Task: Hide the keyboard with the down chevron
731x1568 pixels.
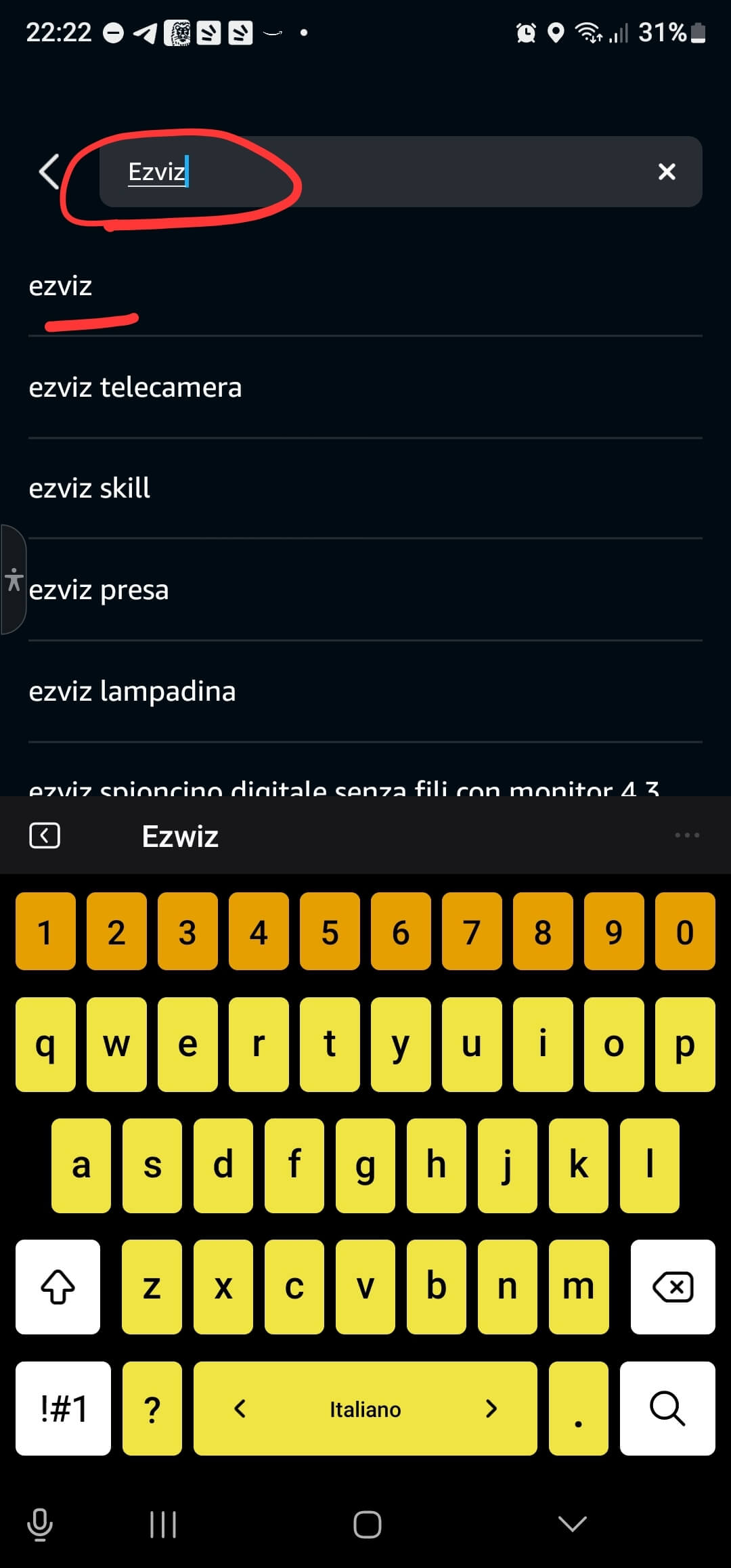Action: (573, 1524)
